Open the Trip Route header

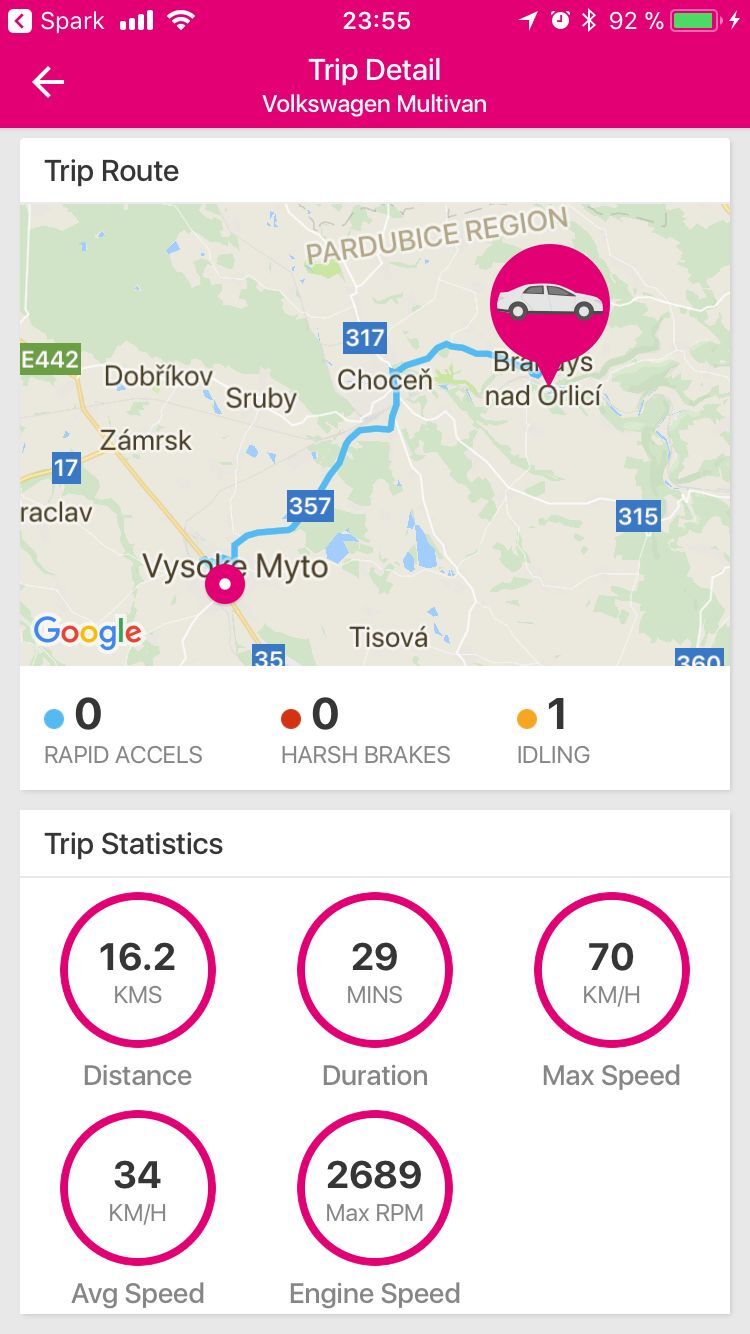(111, 170)
